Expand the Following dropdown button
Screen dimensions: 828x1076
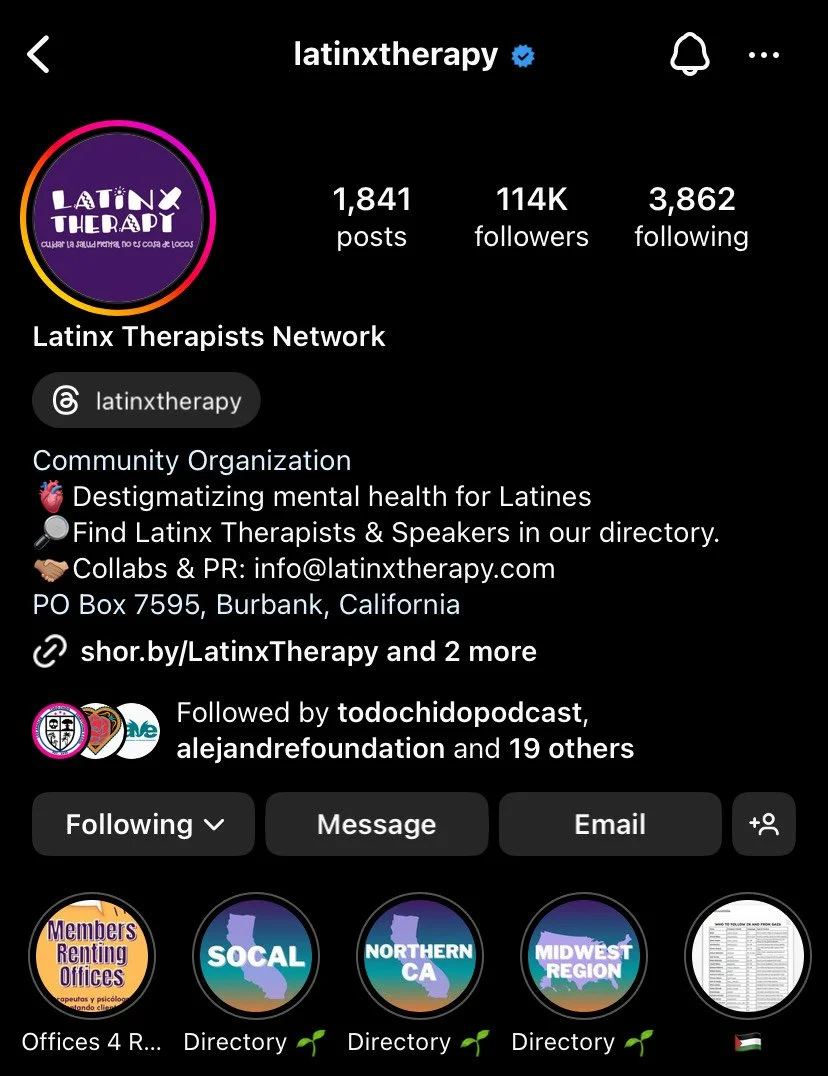(143, 824)
